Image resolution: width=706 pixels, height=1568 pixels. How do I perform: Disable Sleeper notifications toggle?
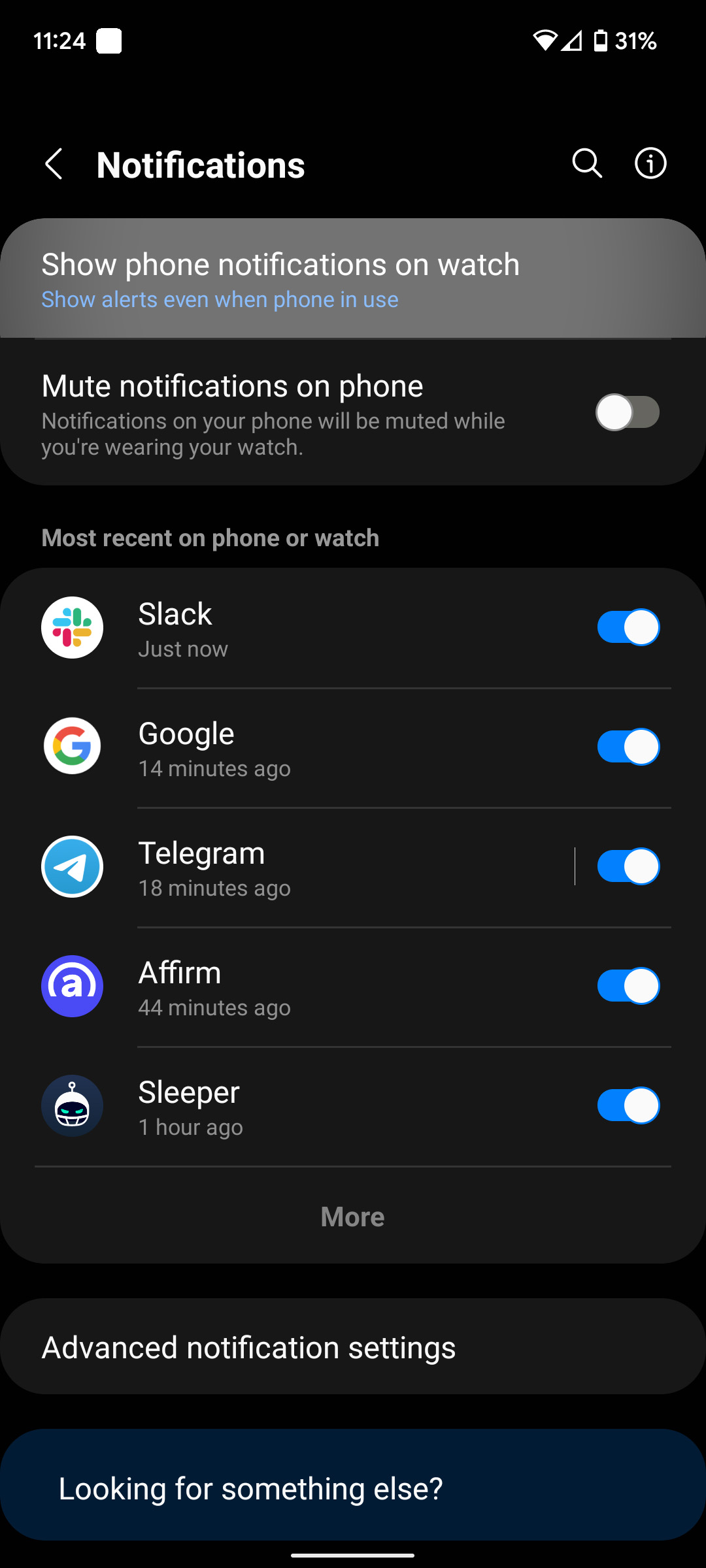tap(626, 1105)
